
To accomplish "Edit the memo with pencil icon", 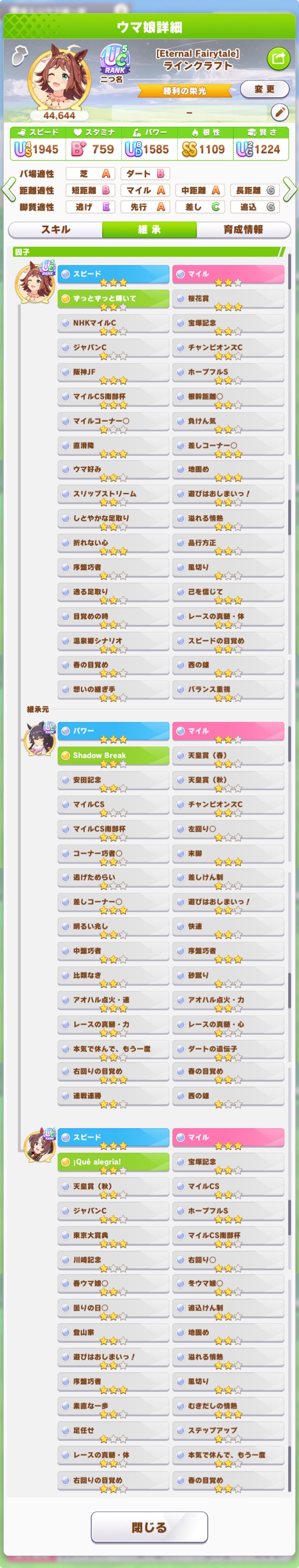I will pos(279,112).
